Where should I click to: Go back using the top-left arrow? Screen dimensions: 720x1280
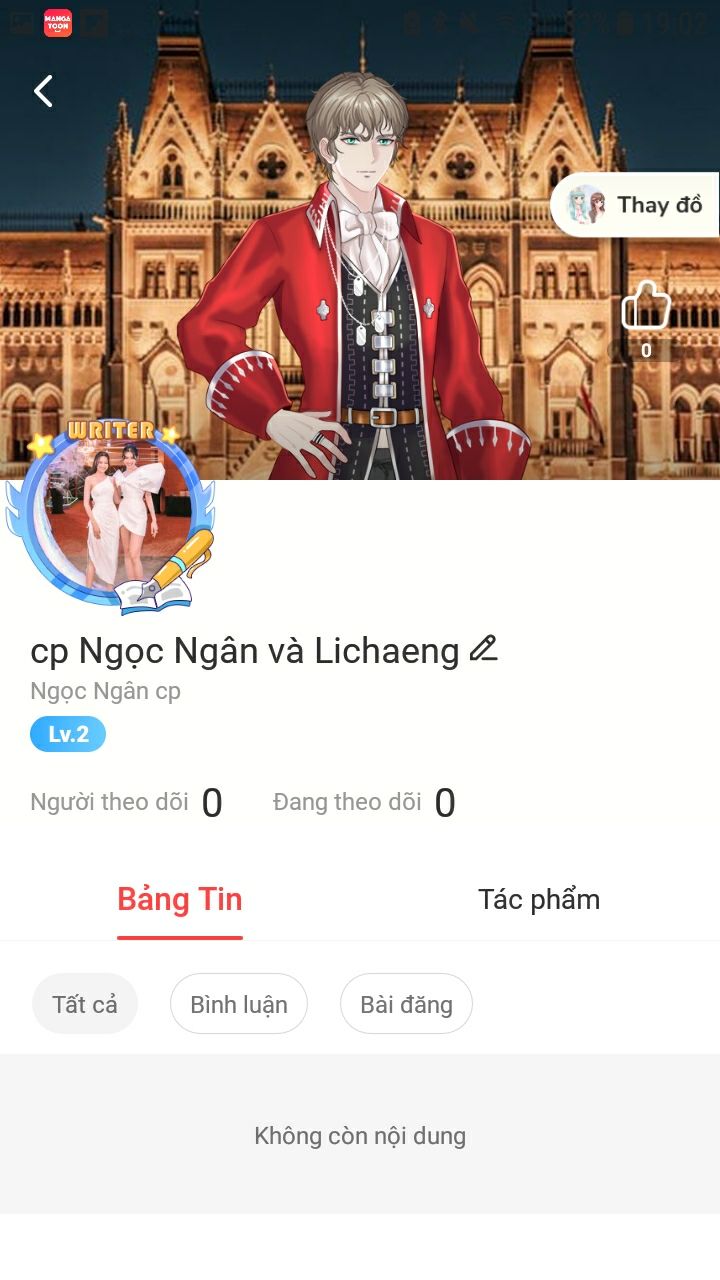pos(43,91)
